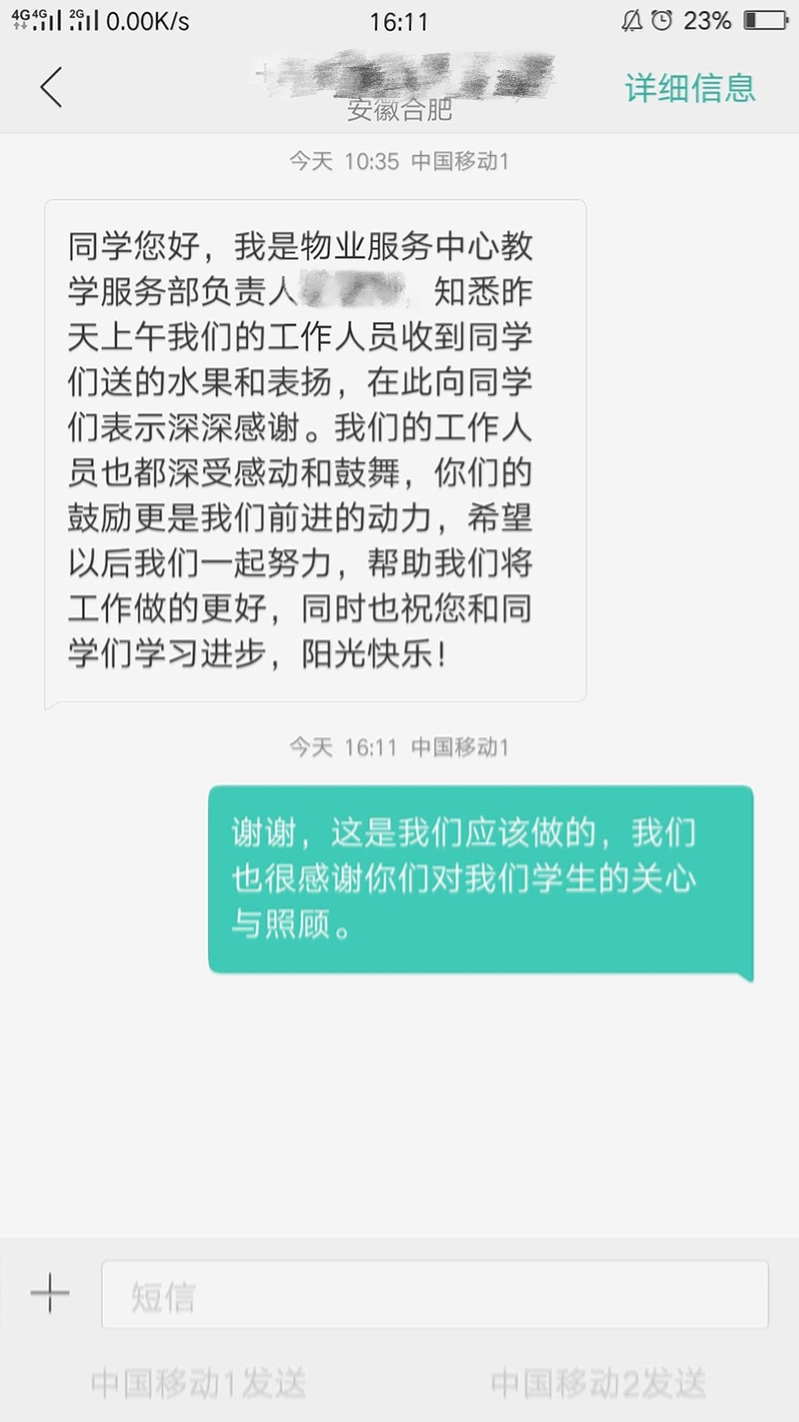Send using 中国移动1发送

click(x=198, y=1384)
